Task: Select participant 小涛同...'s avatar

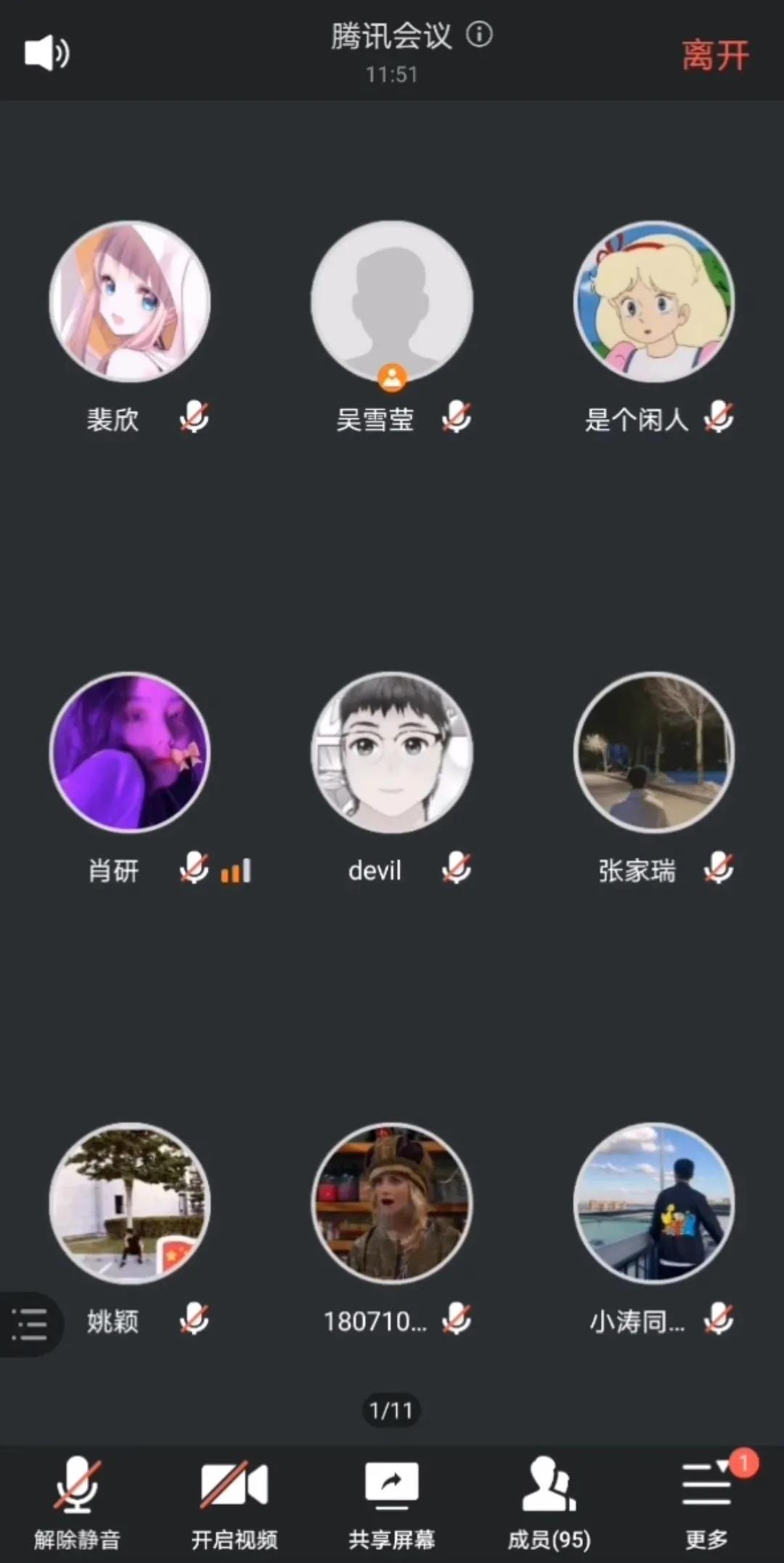Action: (x=654, y=1203)
